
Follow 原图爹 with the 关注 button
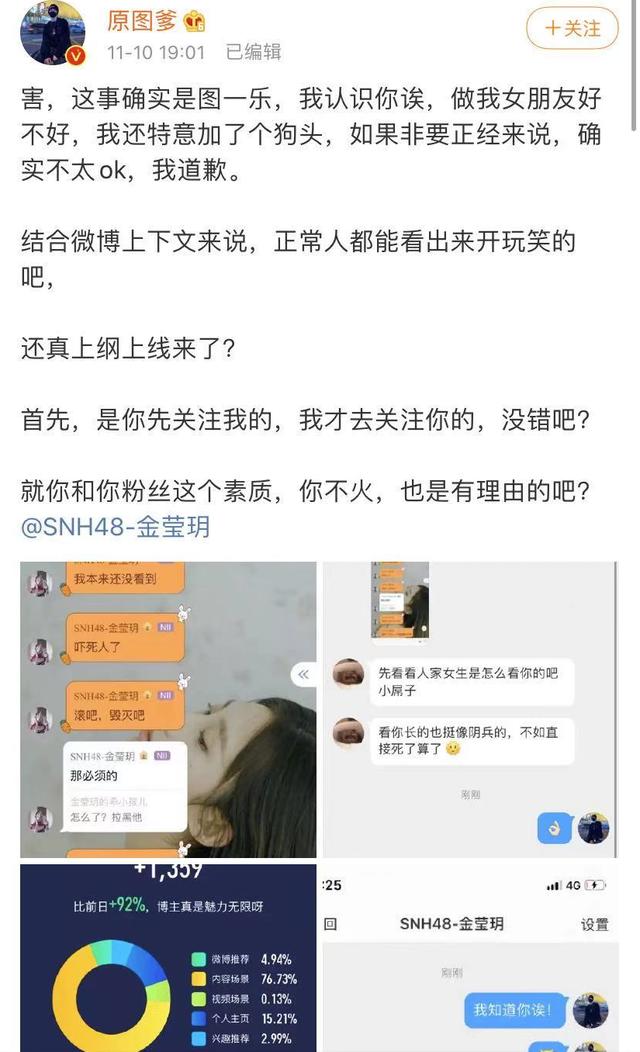pos(573,29)
